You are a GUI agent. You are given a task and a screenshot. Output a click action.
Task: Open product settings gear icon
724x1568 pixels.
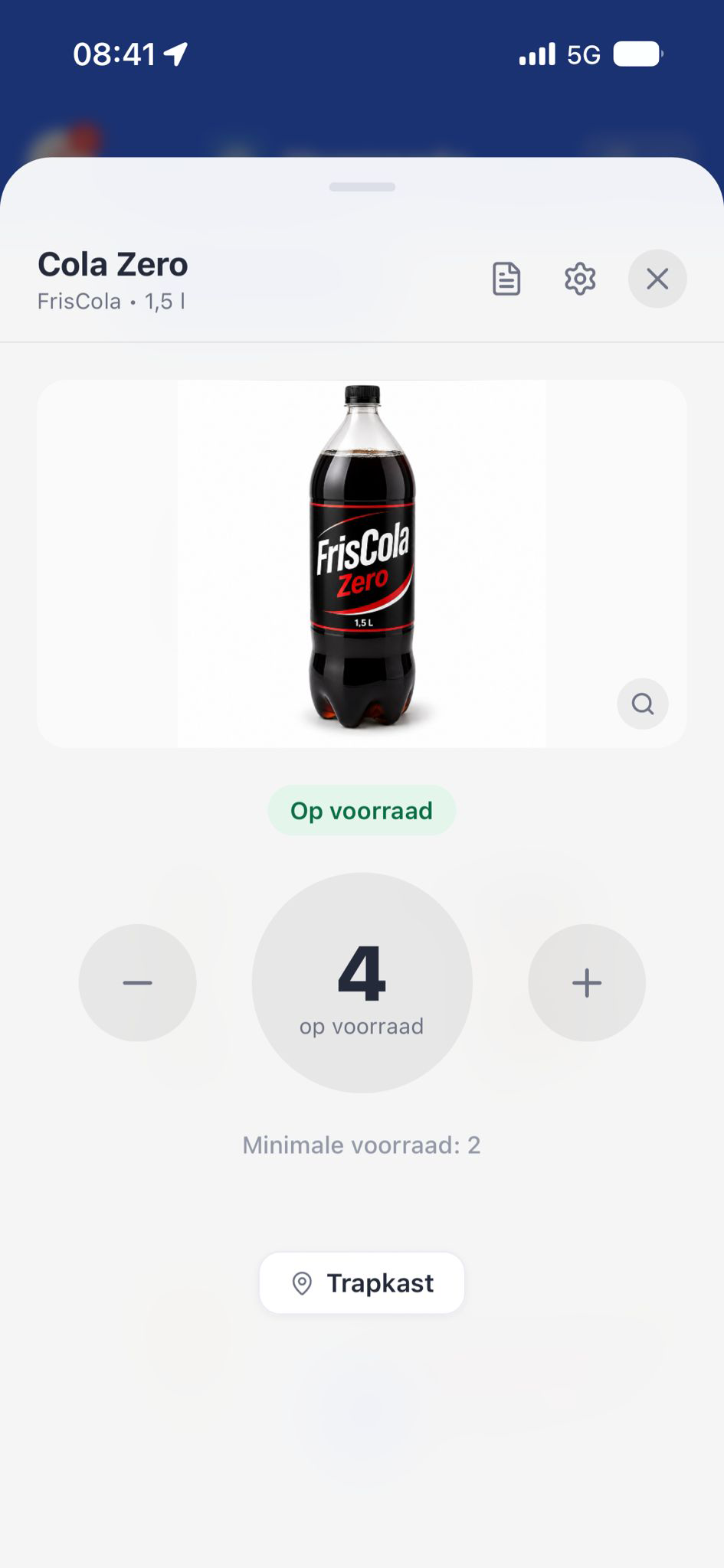580,279
